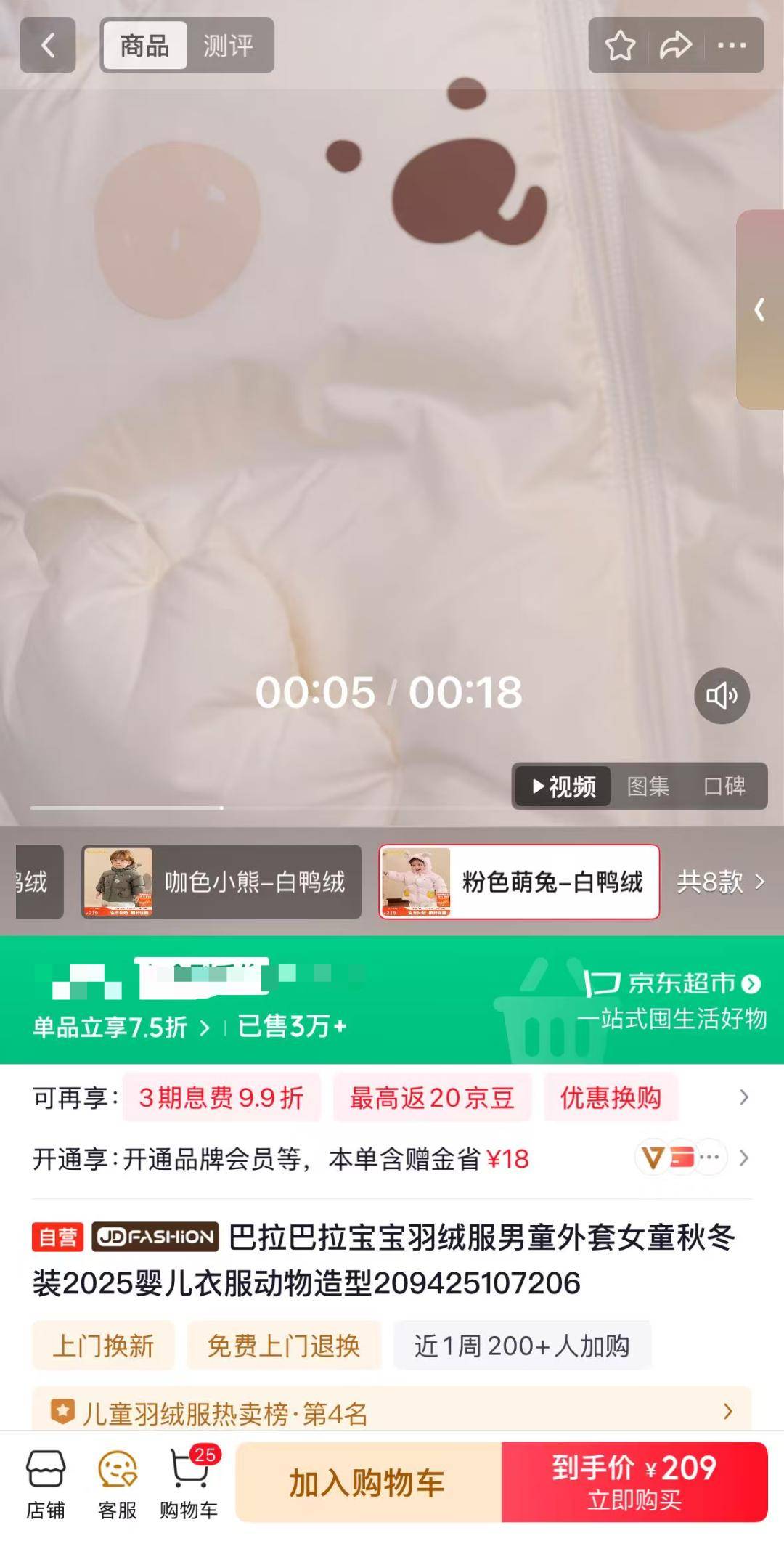Buy now at 到手价 ¥209
The height and width of the screenshot is (1541, 784).
[x=634, y=1482]
